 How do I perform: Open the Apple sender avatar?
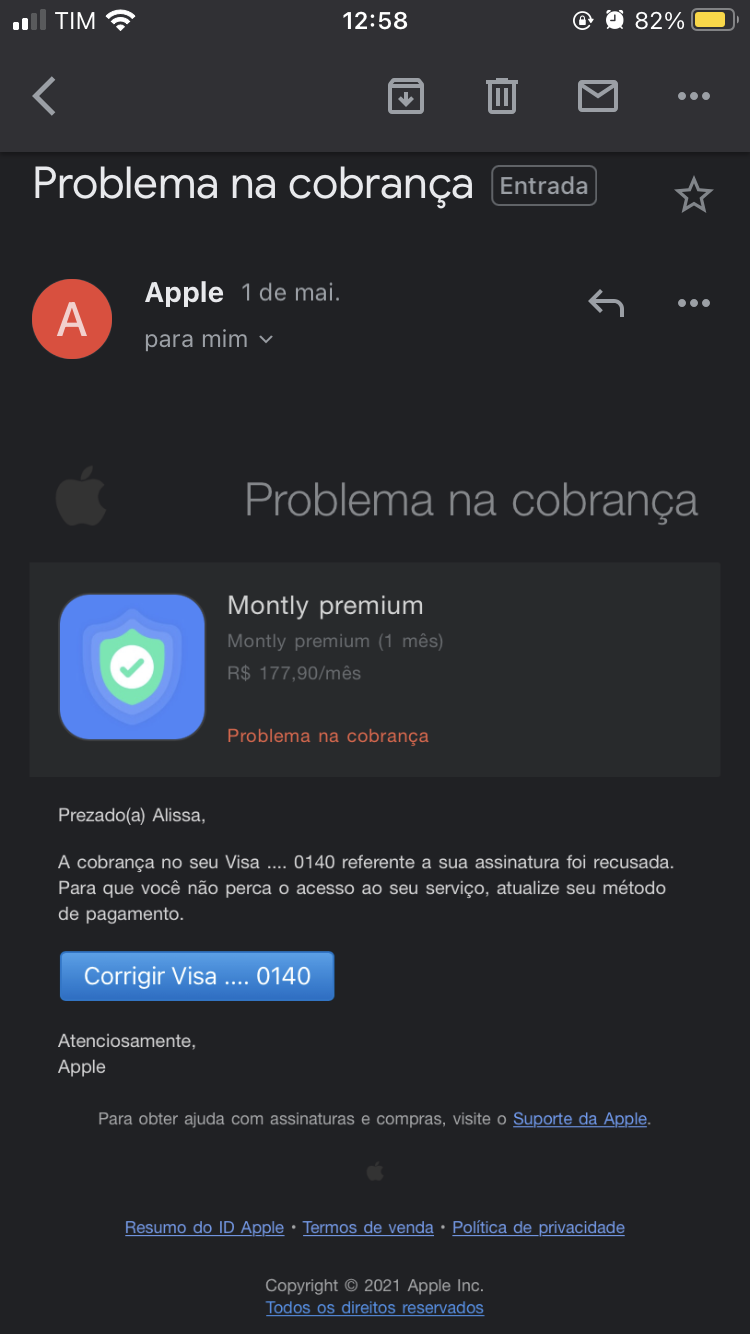(x=72, y=319)
